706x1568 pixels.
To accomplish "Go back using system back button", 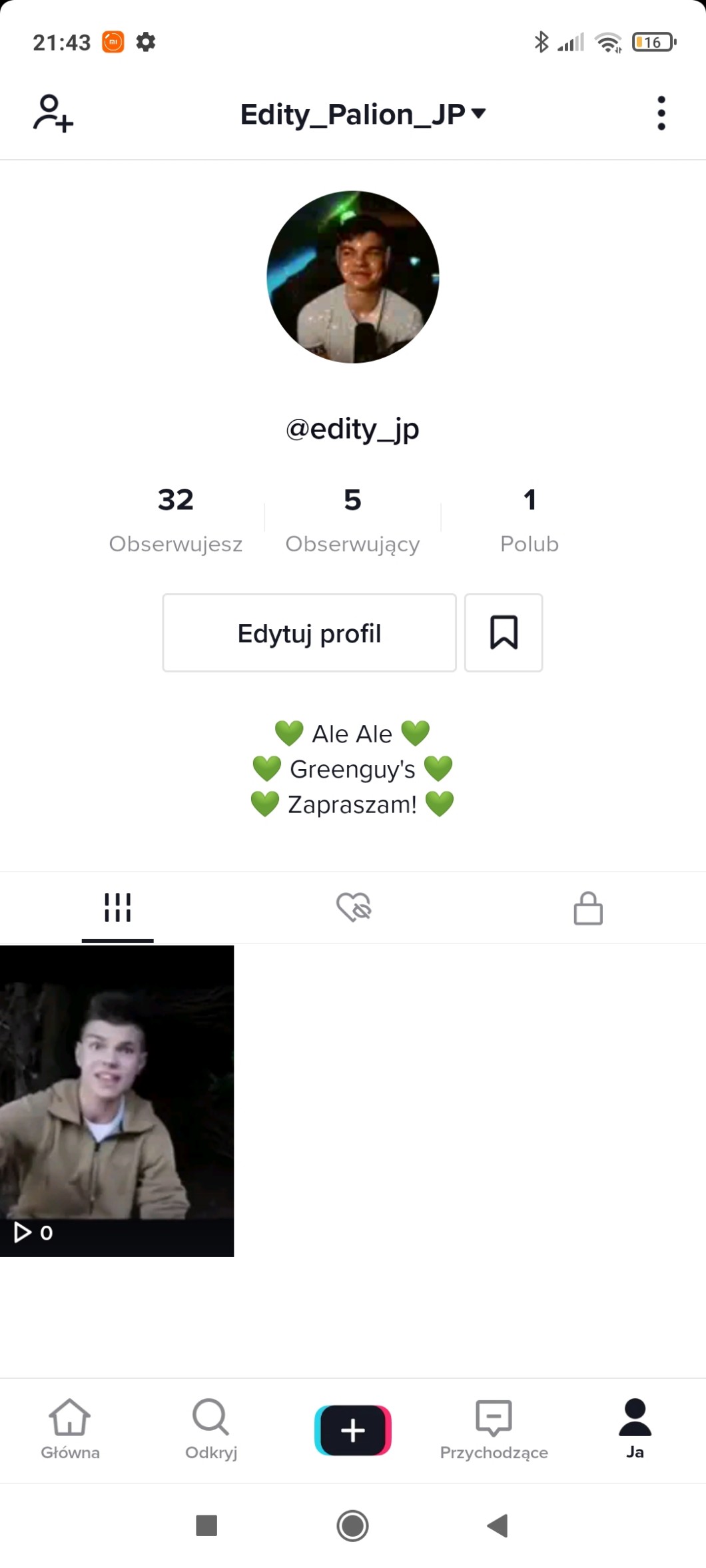I will (498, 1525).
